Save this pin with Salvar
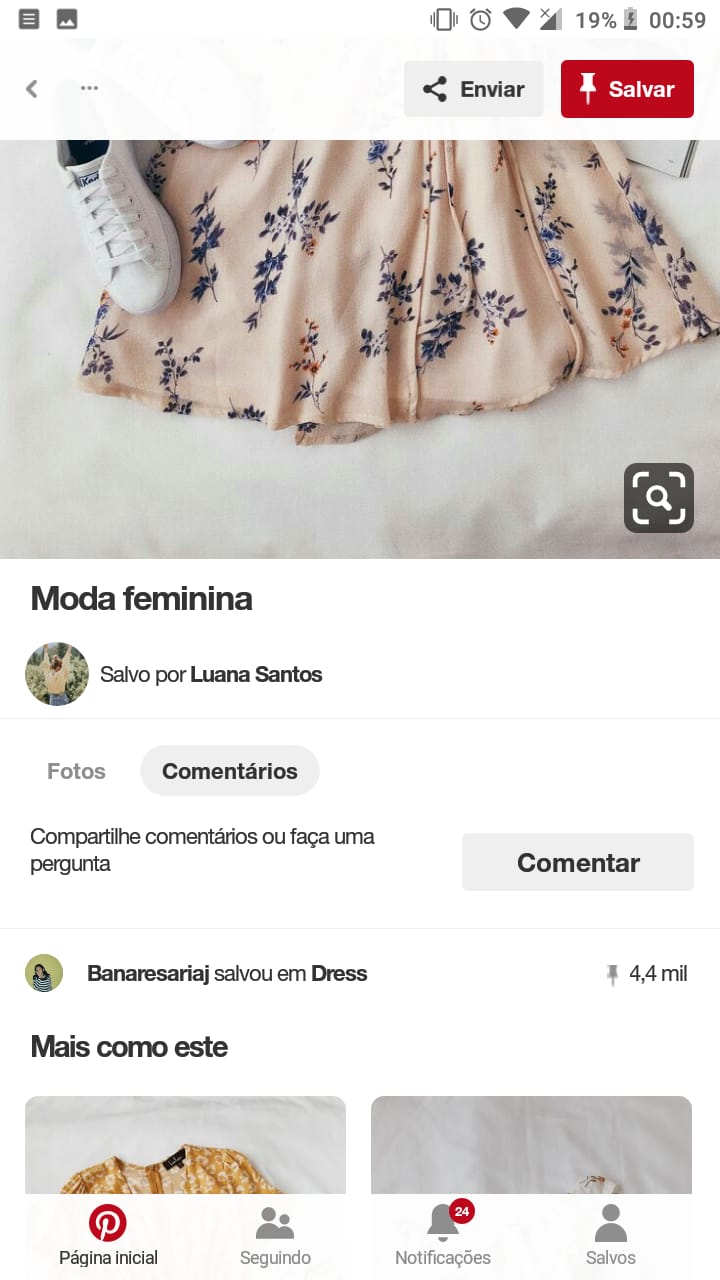The height and width of the screenshot is (1280, 720). coord(627,89)
